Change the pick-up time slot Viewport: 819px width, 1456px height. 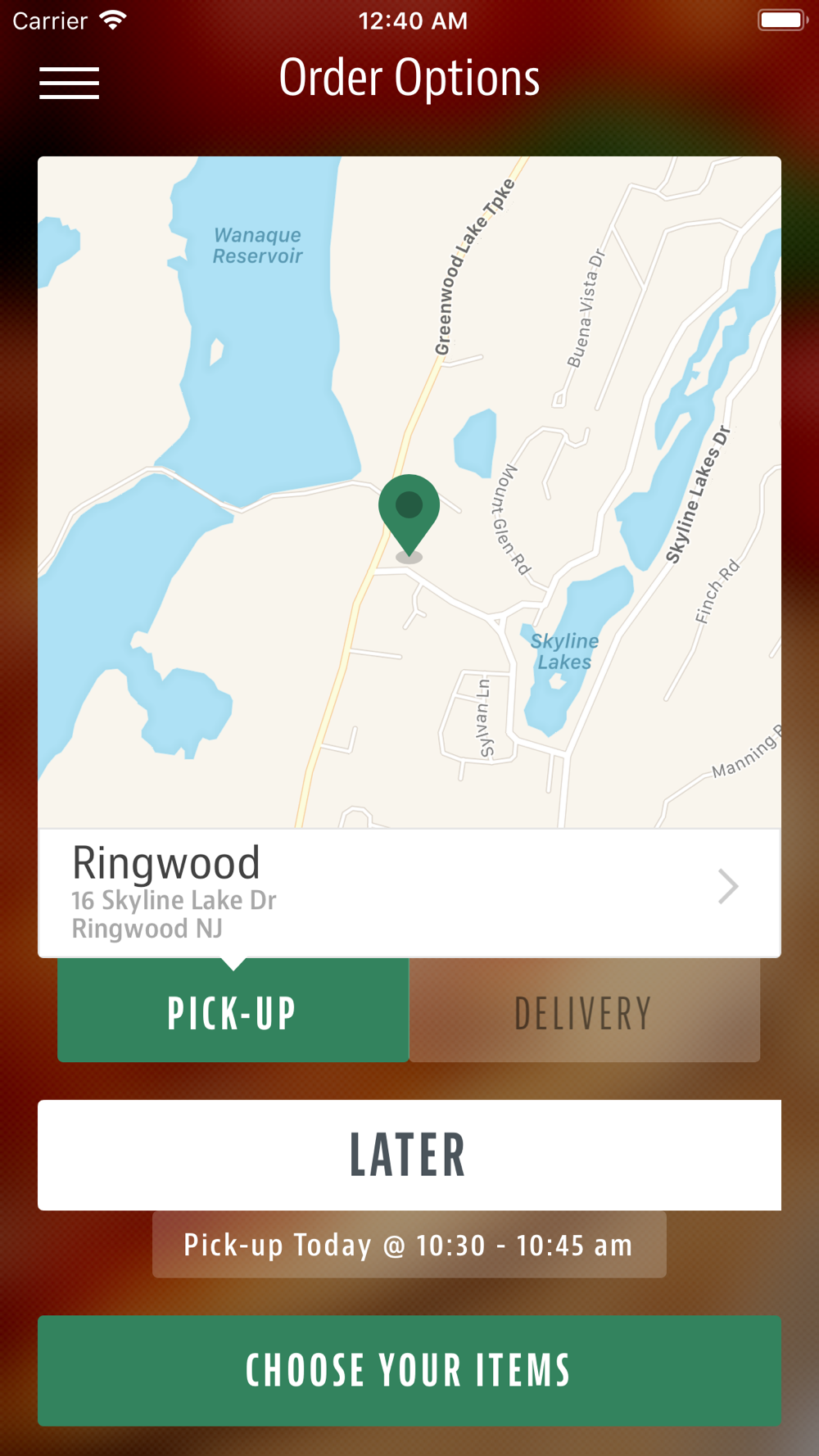[x=409, y=1245]
